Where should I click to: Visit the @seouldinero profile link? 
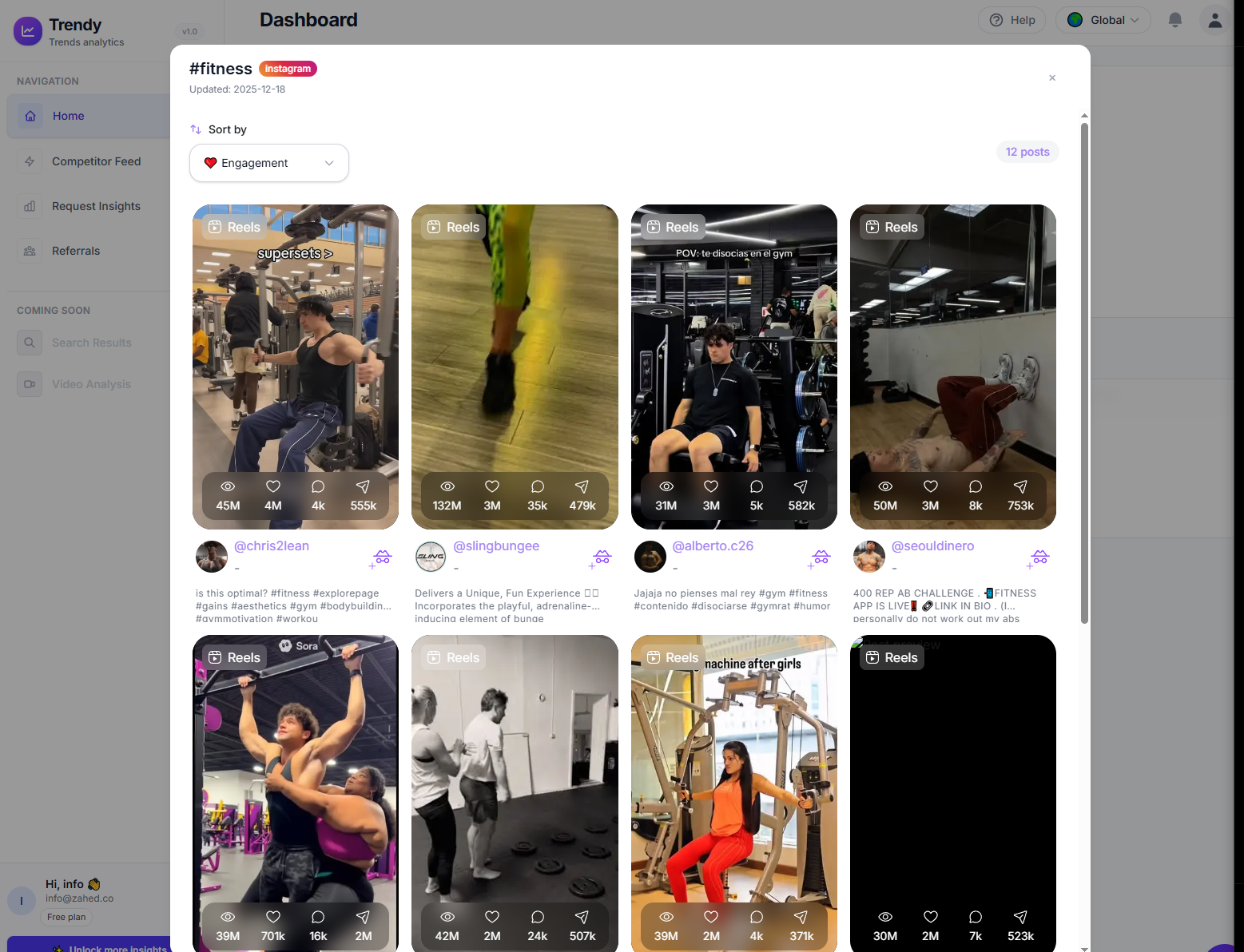[932, 546]
